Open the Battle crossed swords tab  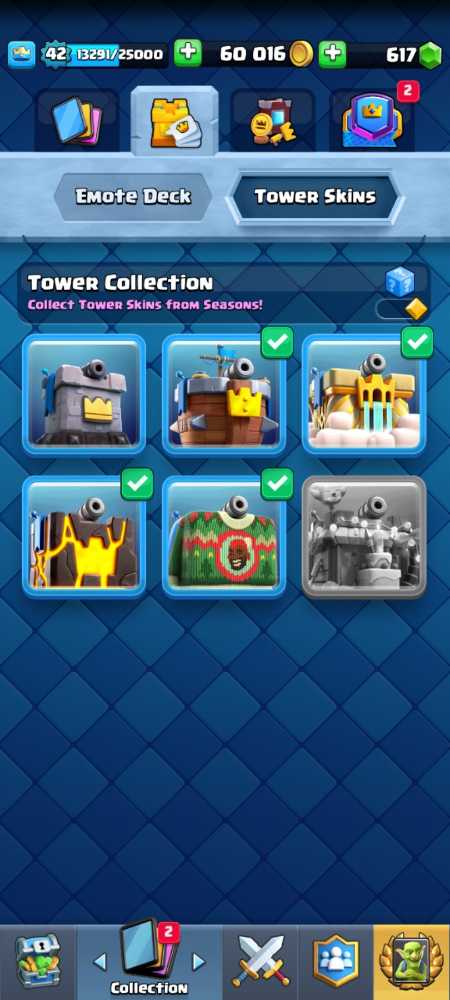click(x=260, y=962)
